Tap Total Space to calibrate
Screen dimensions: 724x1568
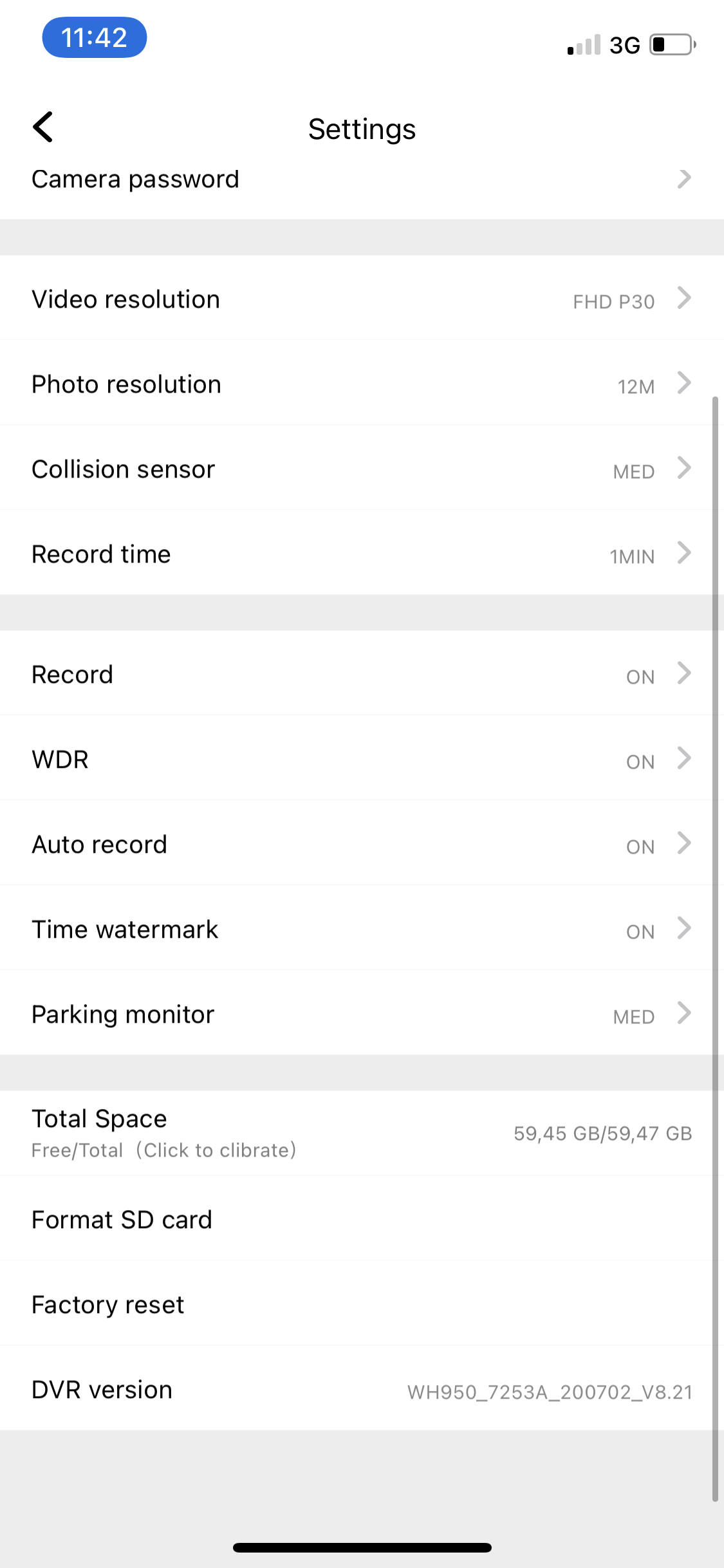coord(360,1133)
